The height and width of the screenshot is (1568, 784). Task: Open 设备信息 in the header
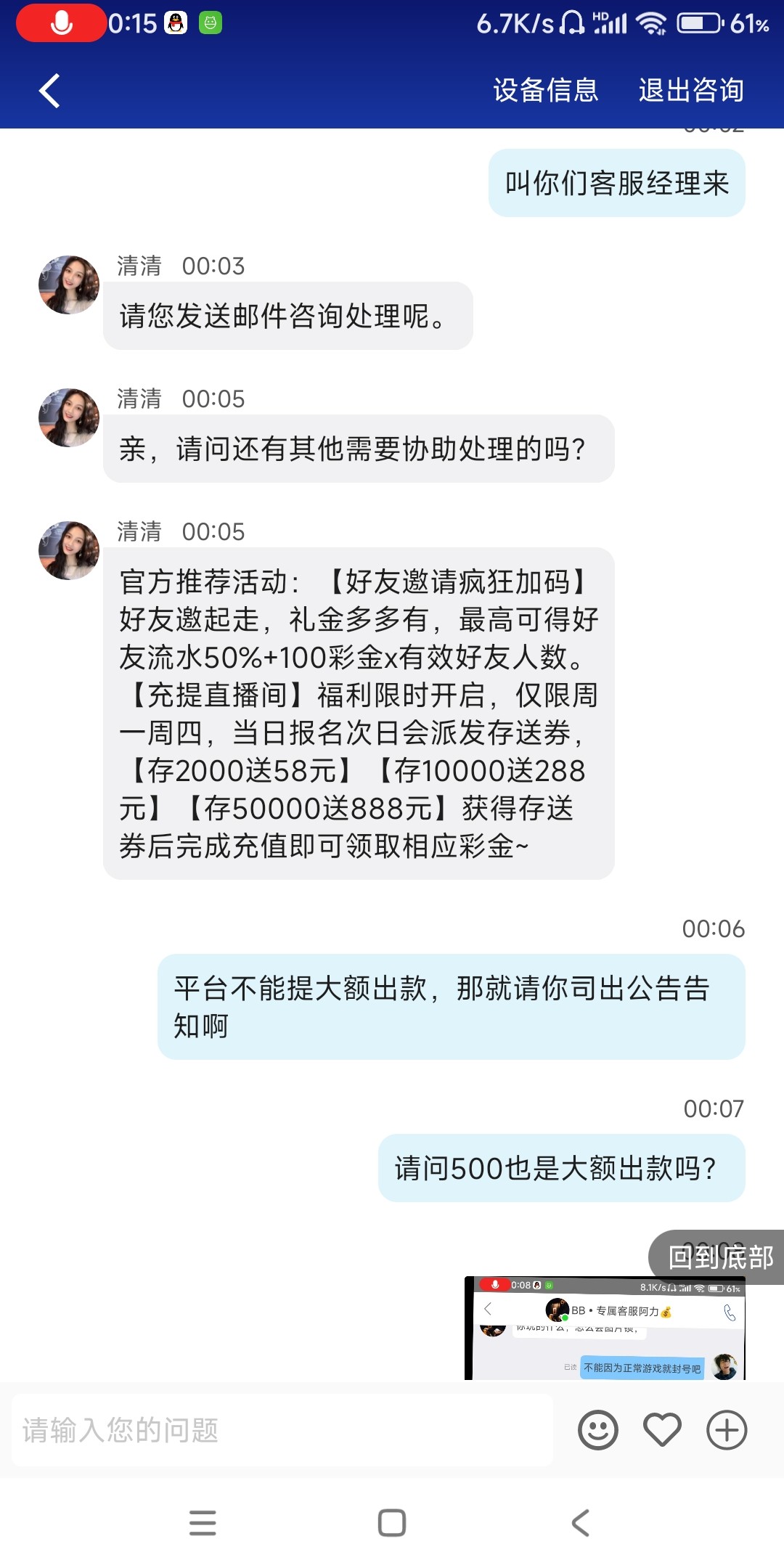[546, 91]
